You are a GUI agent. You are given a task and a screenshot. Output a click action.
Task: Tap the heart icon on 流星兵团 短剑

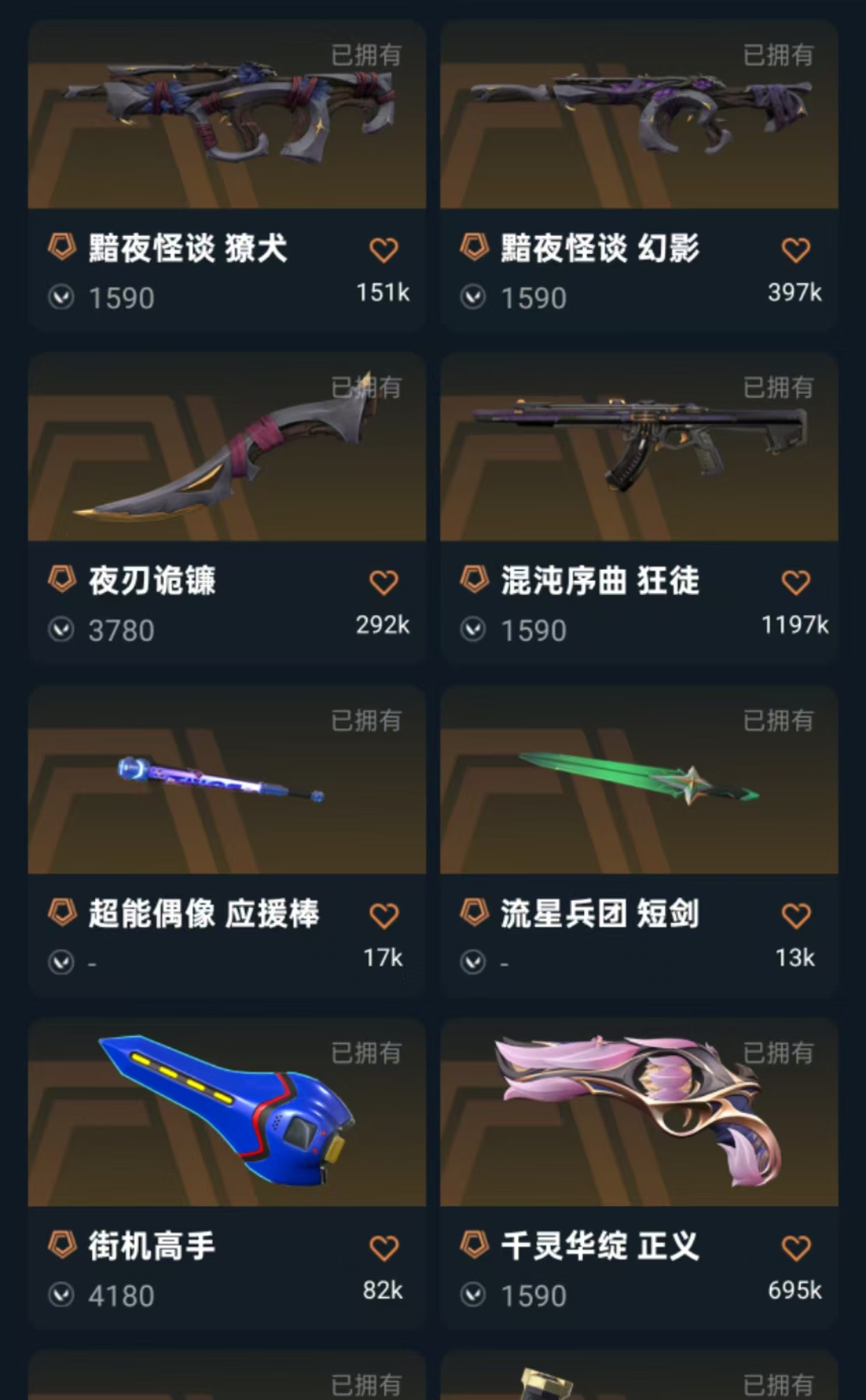click(795, 915)
